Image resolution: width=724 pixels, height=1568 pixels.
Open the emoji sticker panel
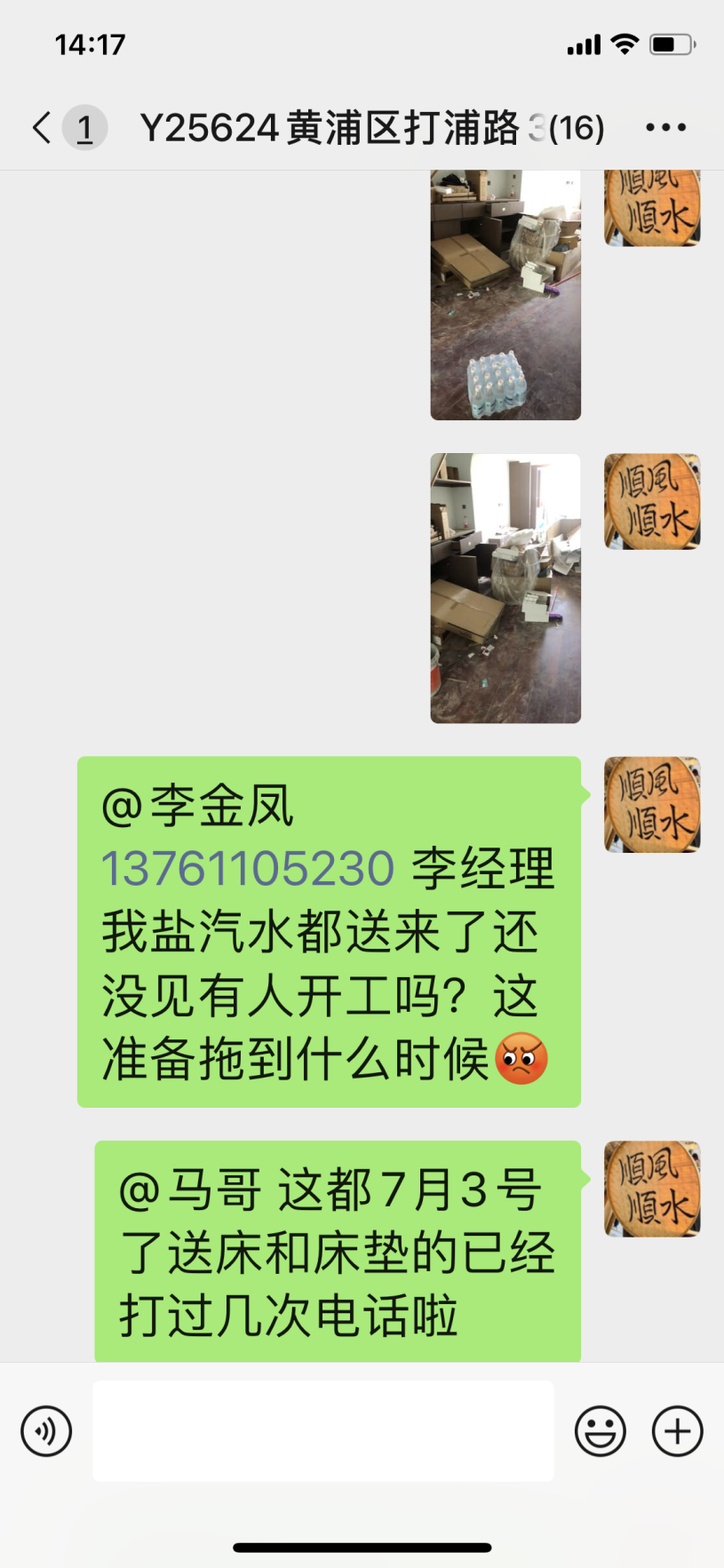pos(601,1431)
